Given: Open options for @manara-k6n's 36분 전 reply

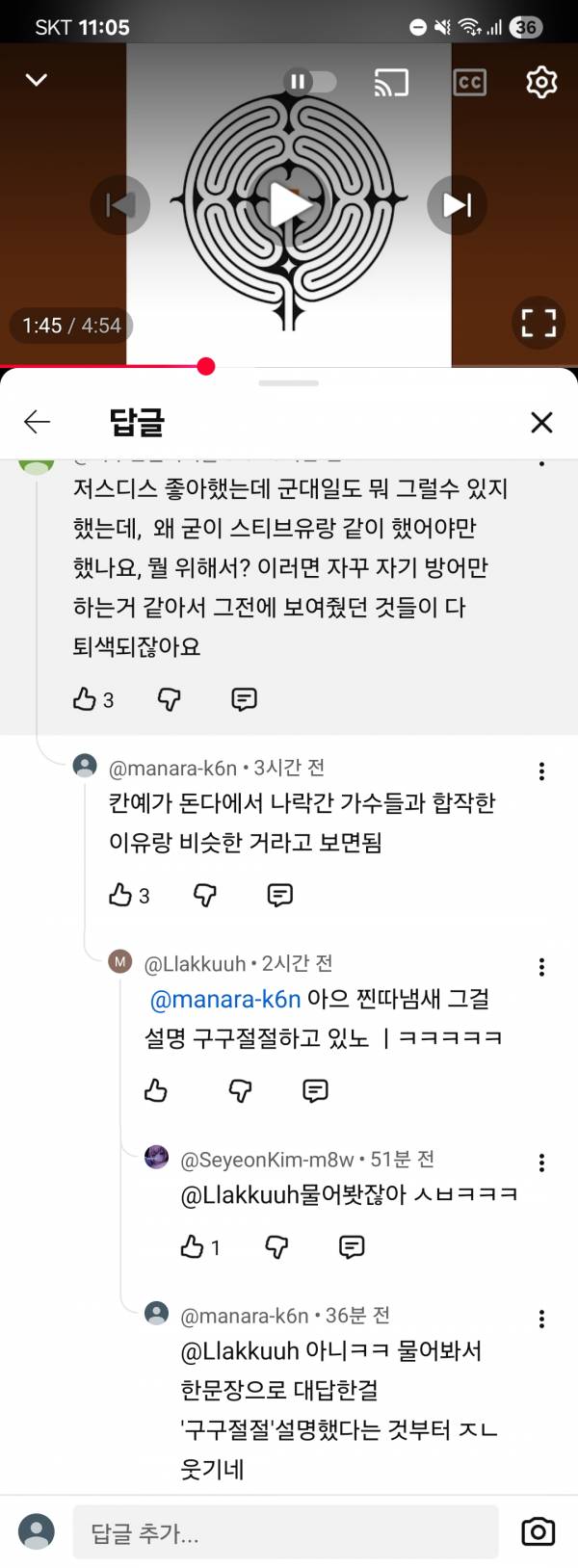Looking at the screenshot, I should tap(541, 1319).
